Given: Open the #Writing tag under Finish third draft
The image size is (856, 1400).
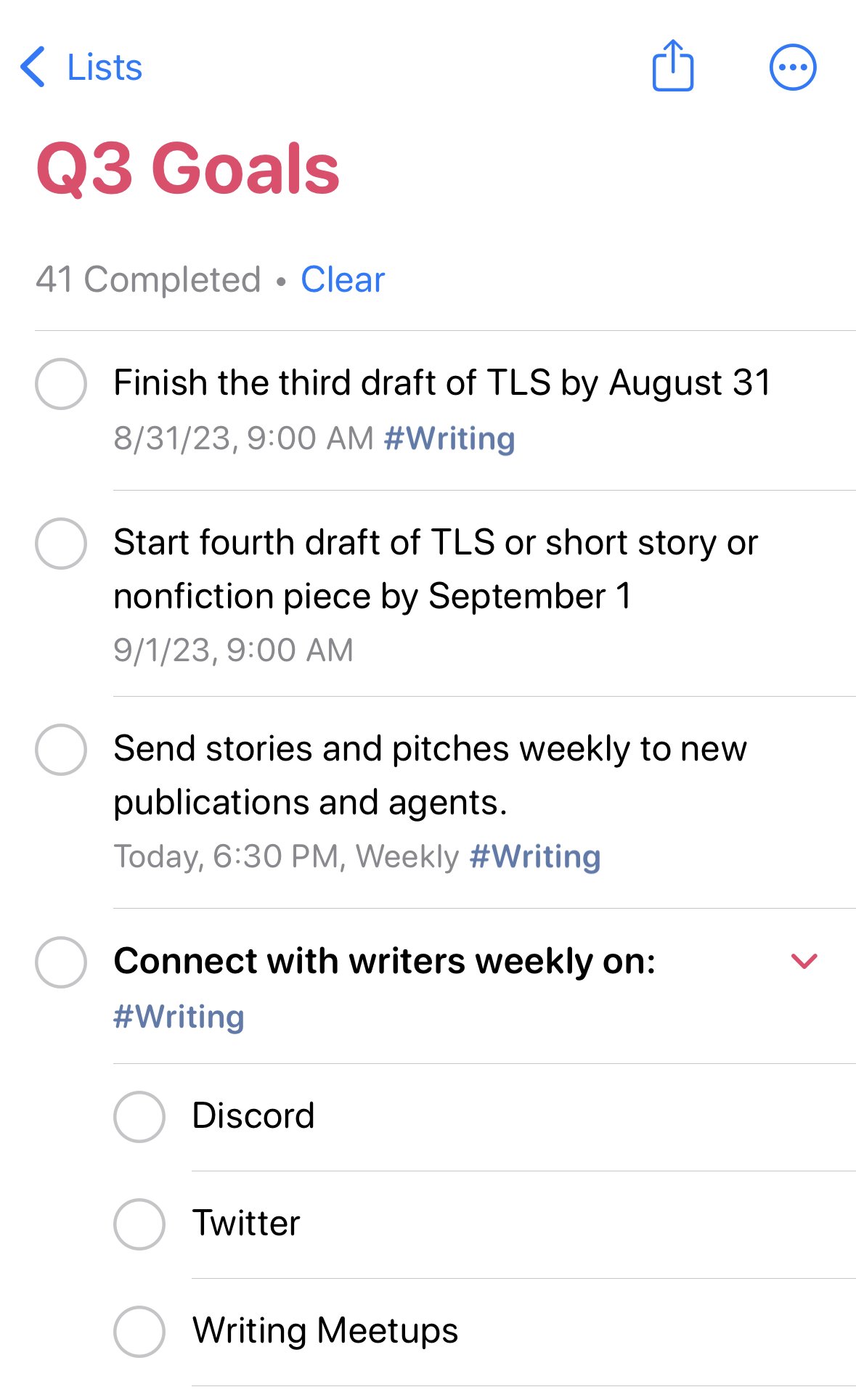Looking at the screenshot, I should pyautogui.click(x=449, y=438).
